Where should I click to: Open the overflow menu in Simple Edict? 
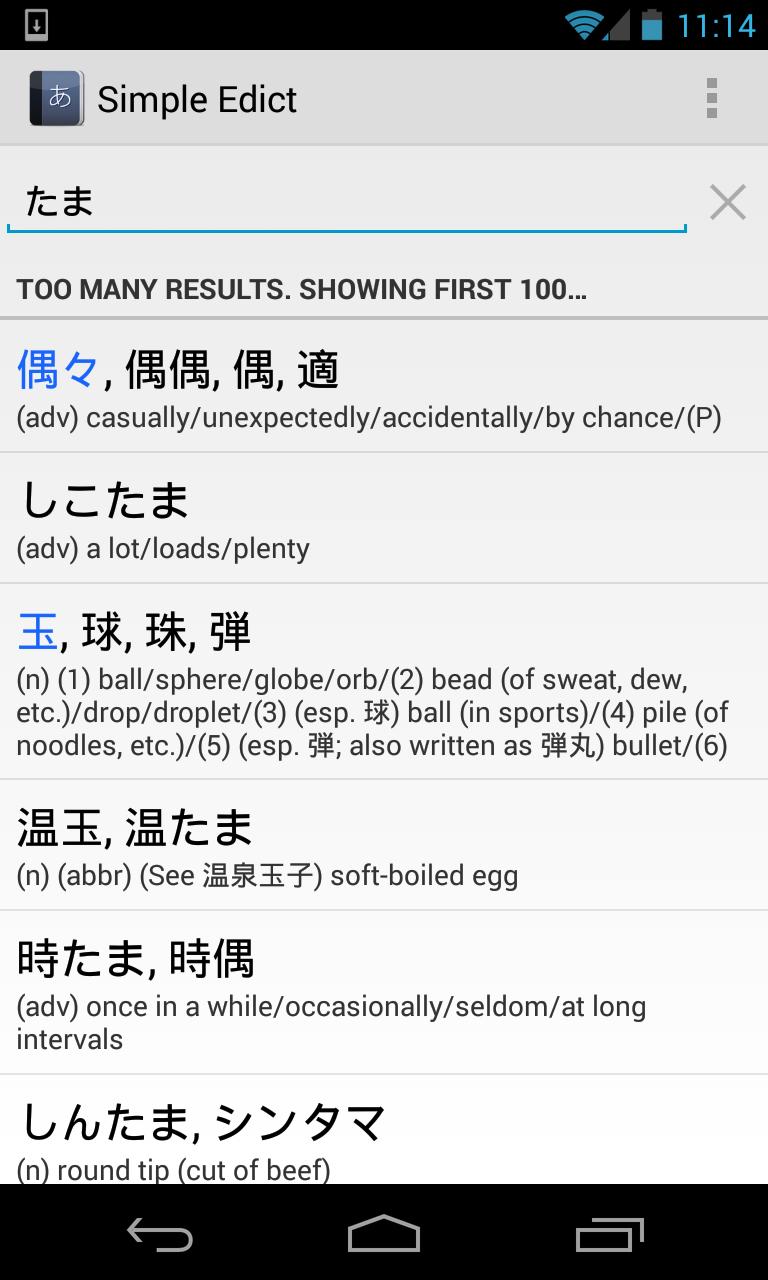(712, 98)
